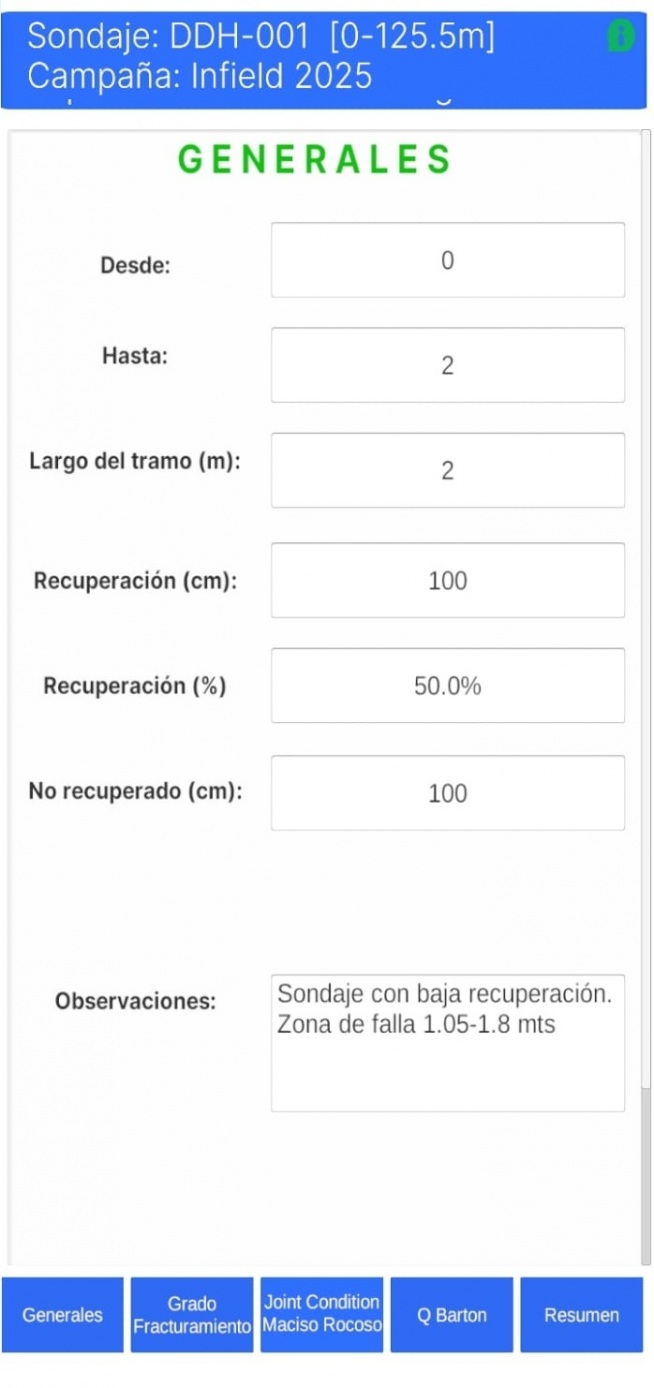654x1388 pixels.
Task: Select the Largo del tramo field
Action: [447, 470]
